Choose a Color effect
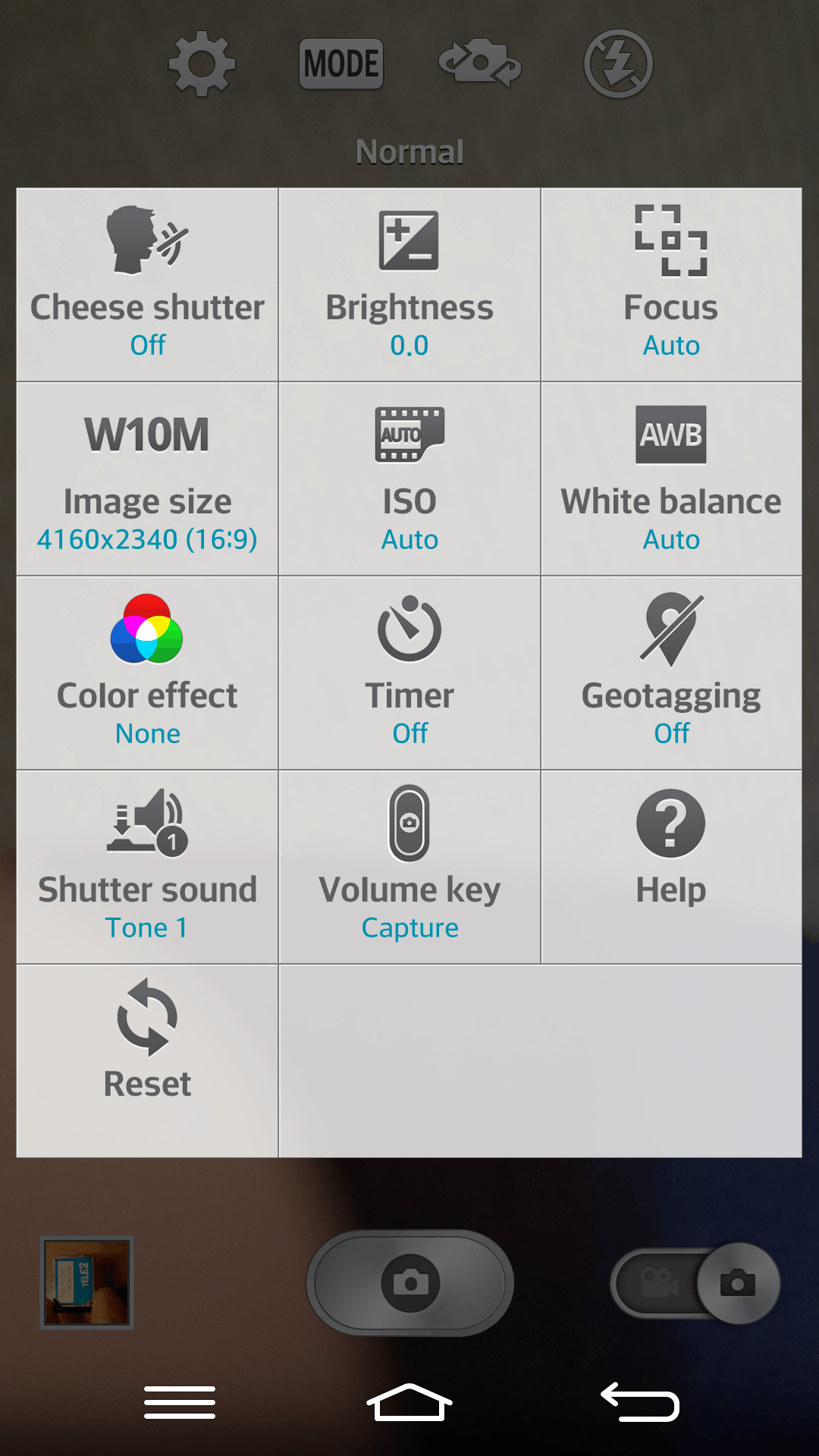This screenshot has height=1456, width=819. [x=147, y=673]
